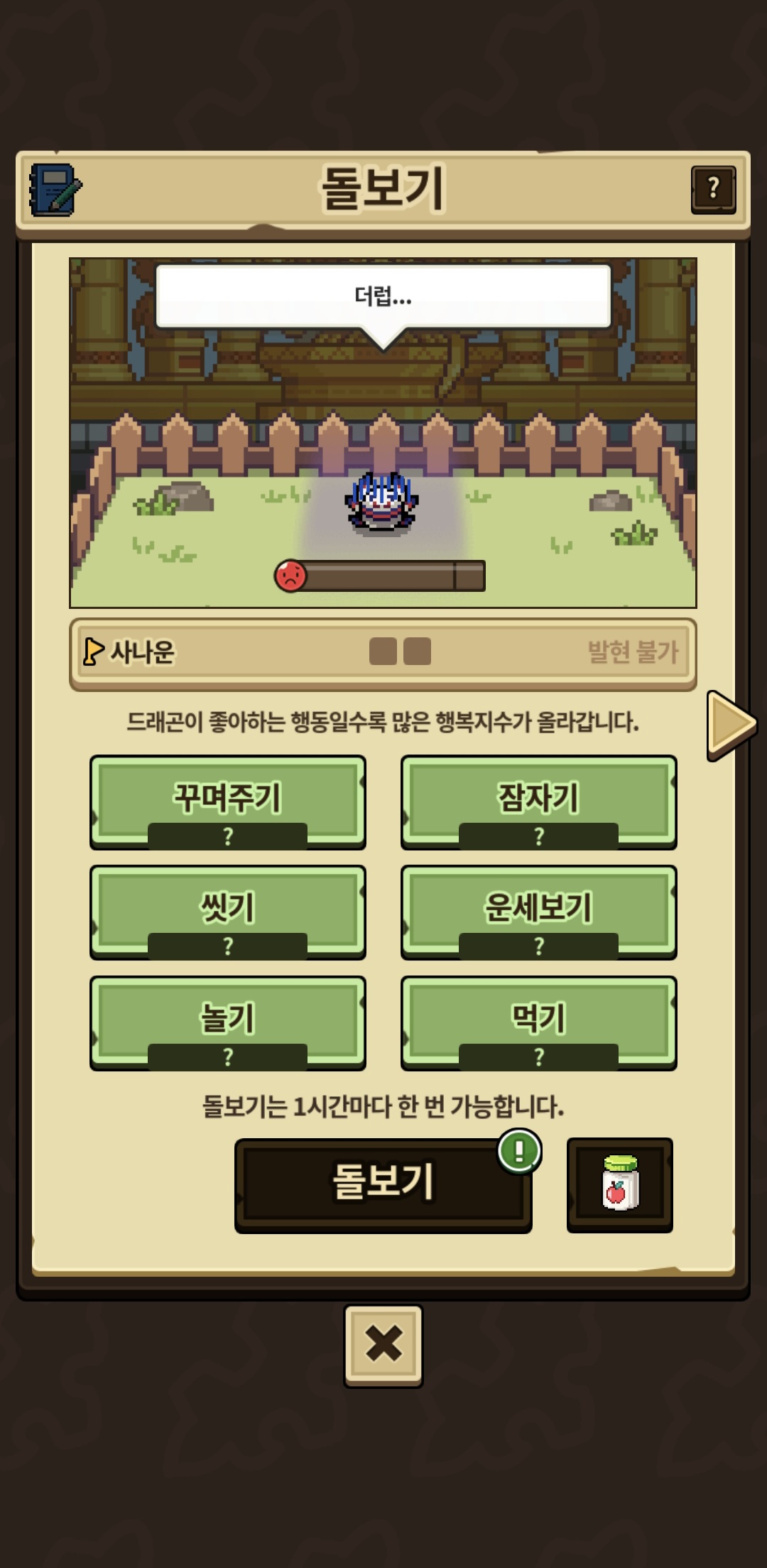767x1568 pixels.
Task: Open the question mark help button
Action: (x=713, y=189)
